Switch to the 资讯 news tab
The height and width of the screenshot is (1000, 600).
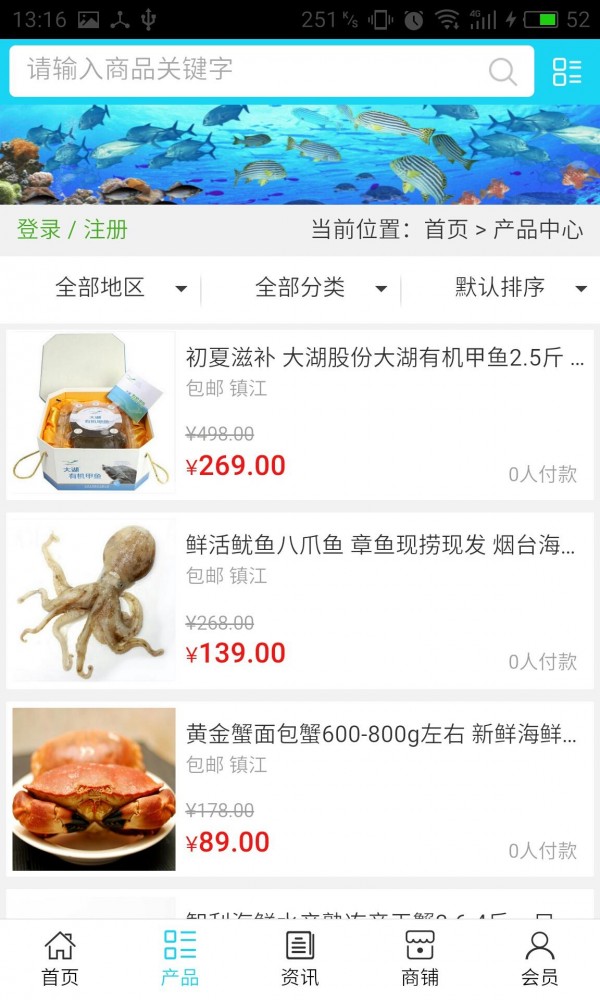click(300, 958)
